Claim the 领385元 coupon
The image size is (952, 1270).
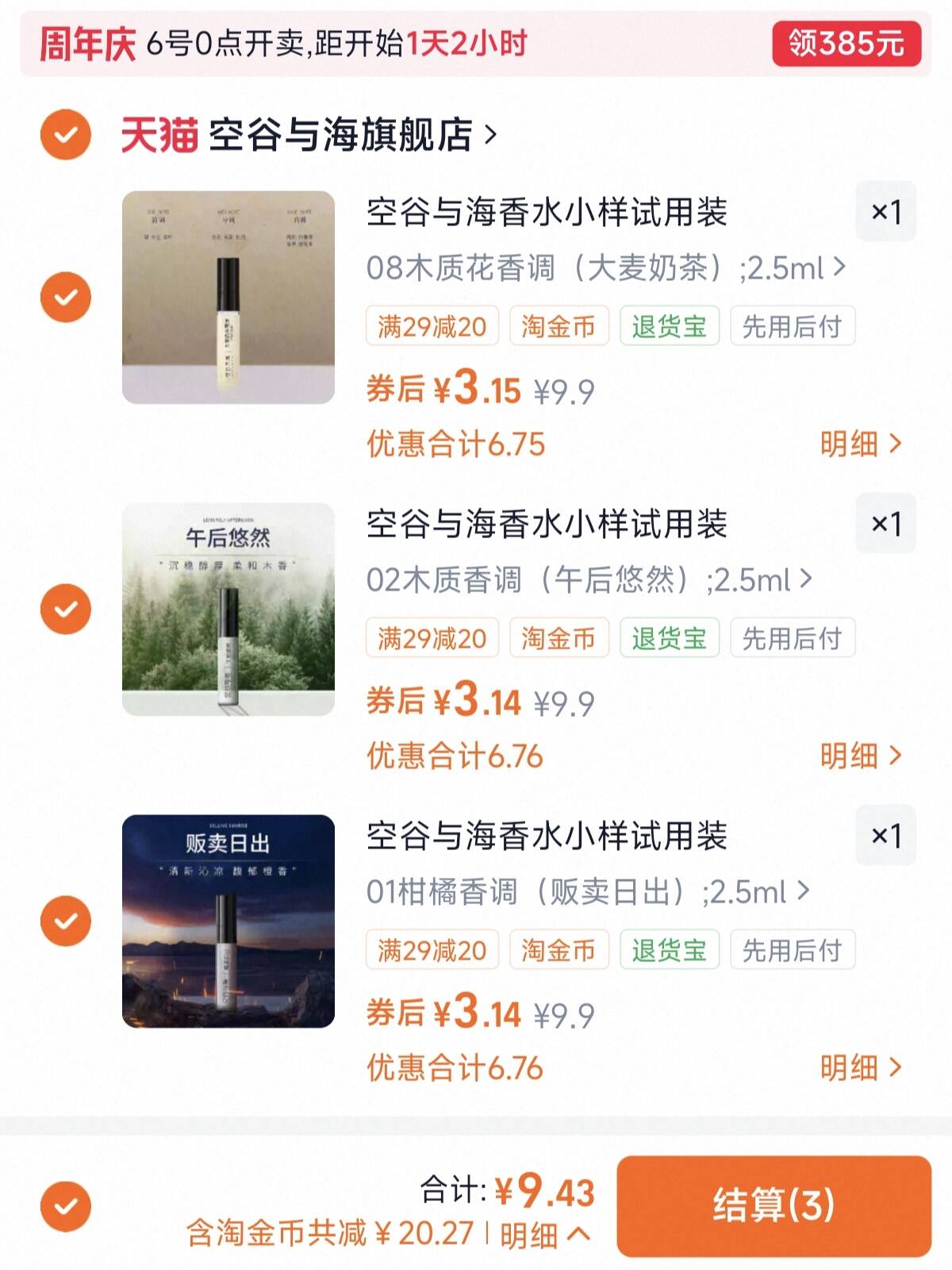[x=846, y=44]
